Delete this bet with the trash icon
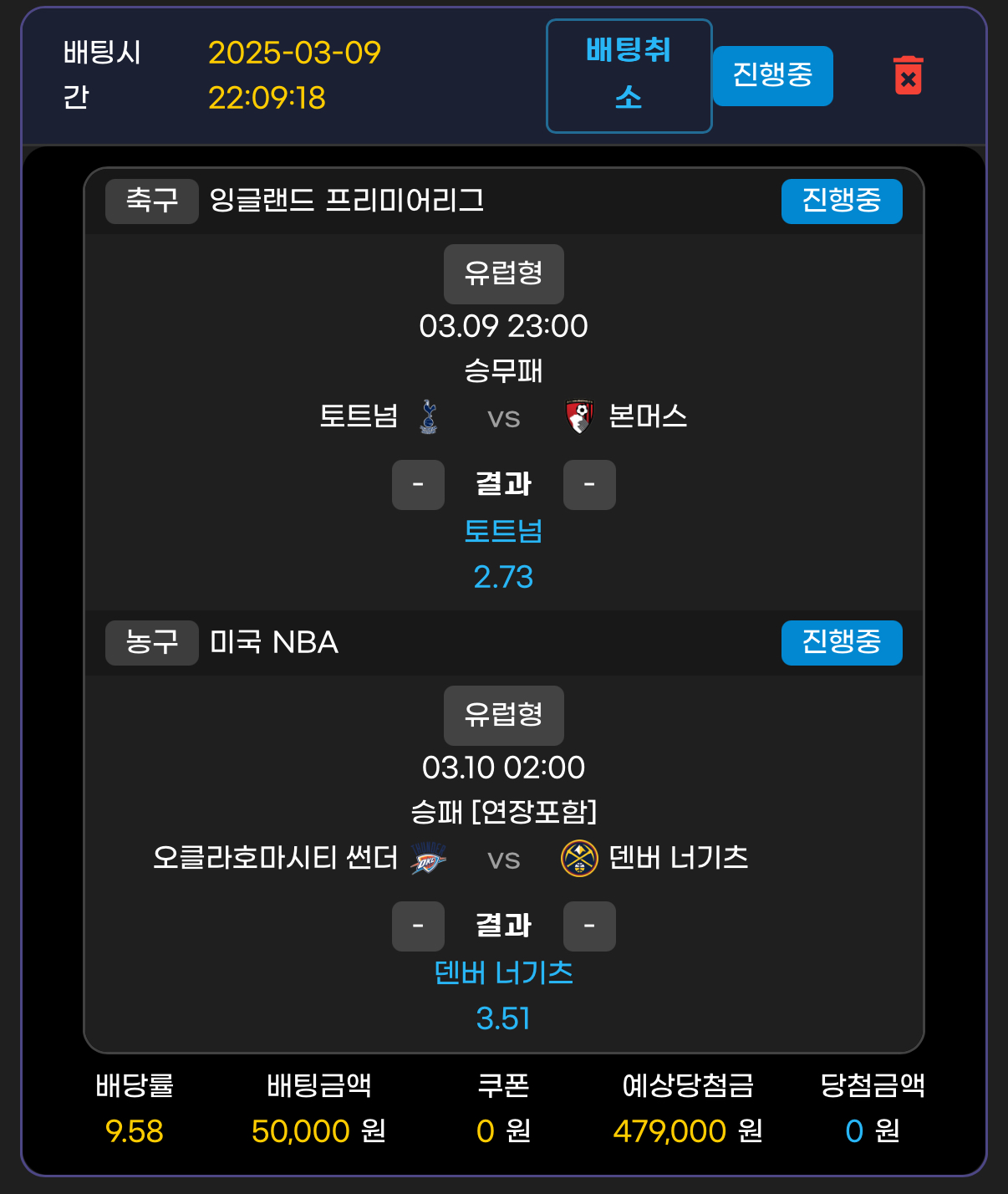This screenshot has width=1008, height=1194. (908, 76)
